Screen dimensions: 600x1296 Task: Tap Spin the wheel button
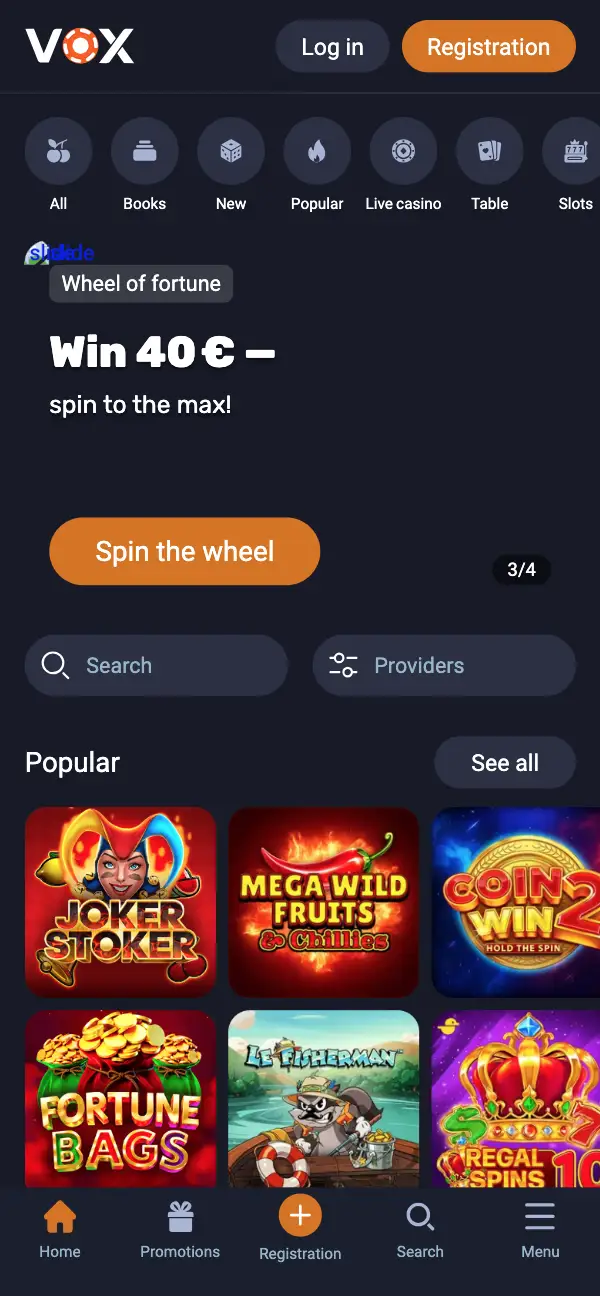coord(184,551)
